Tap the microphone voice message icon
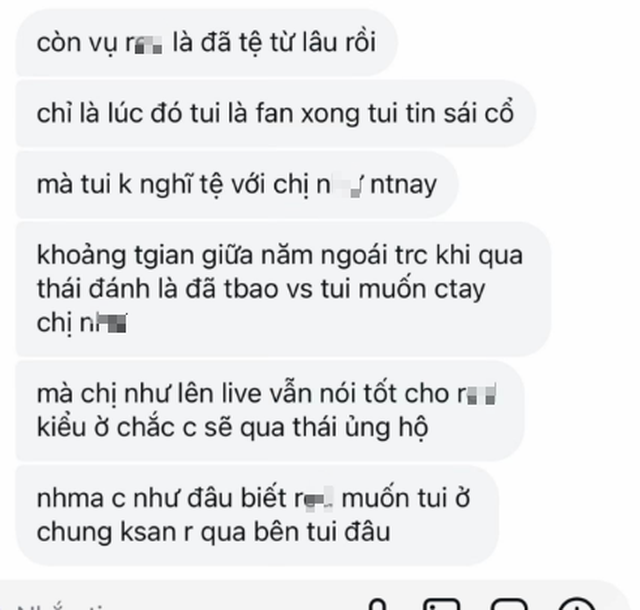The width and height of the screenshot is (640, 610). [377, 604]
